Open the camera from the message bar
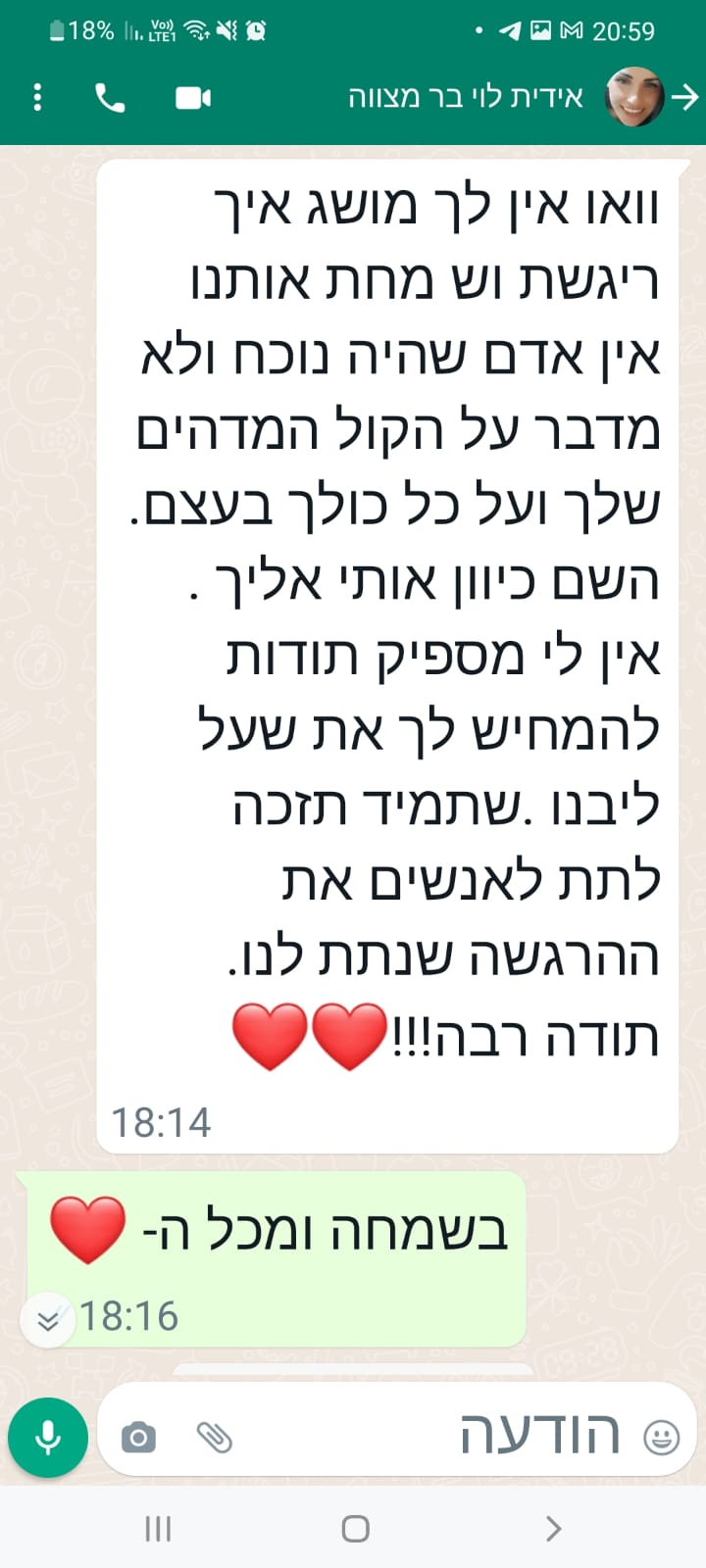 (138, 1438)
